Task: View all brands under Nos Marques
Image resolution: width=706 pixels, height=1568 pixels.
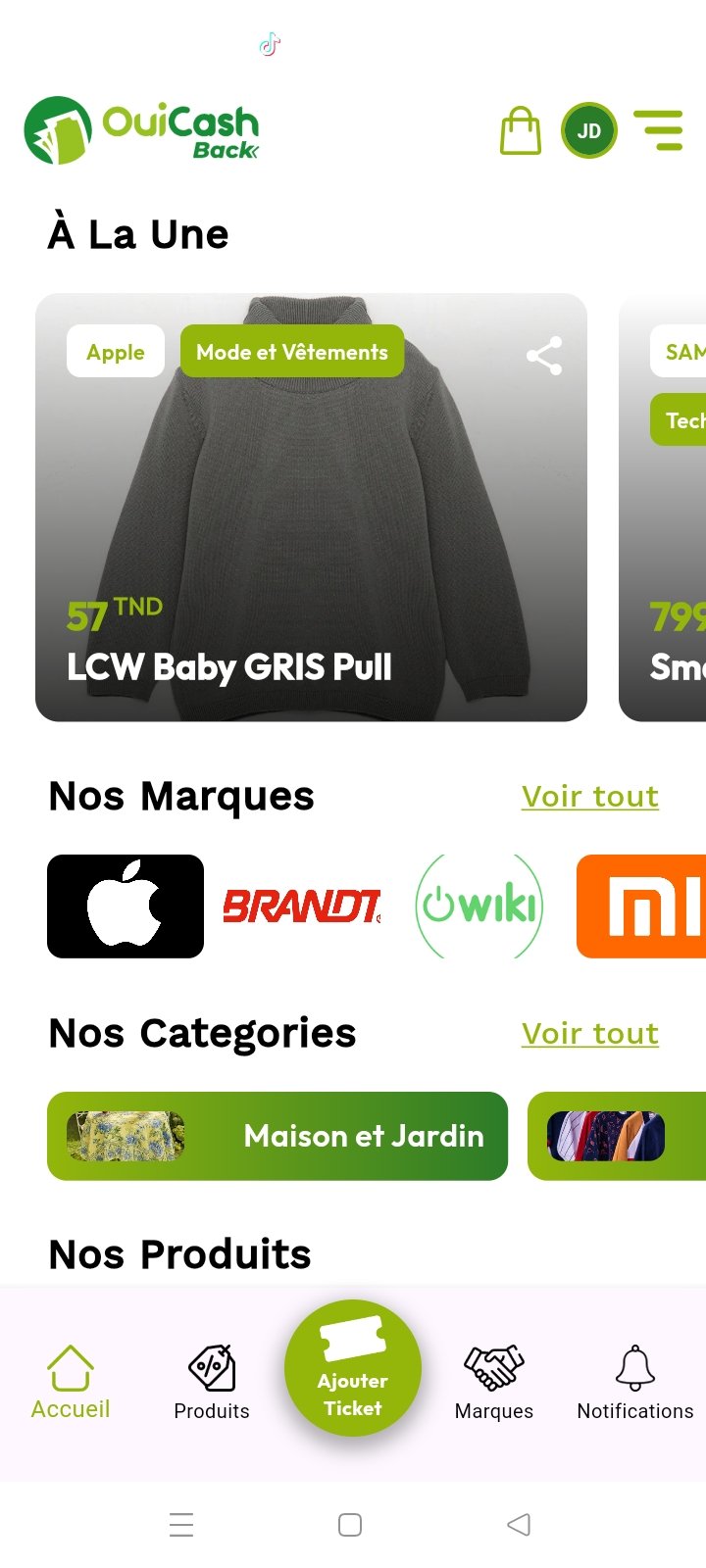Action: click(x=590, y=797)
